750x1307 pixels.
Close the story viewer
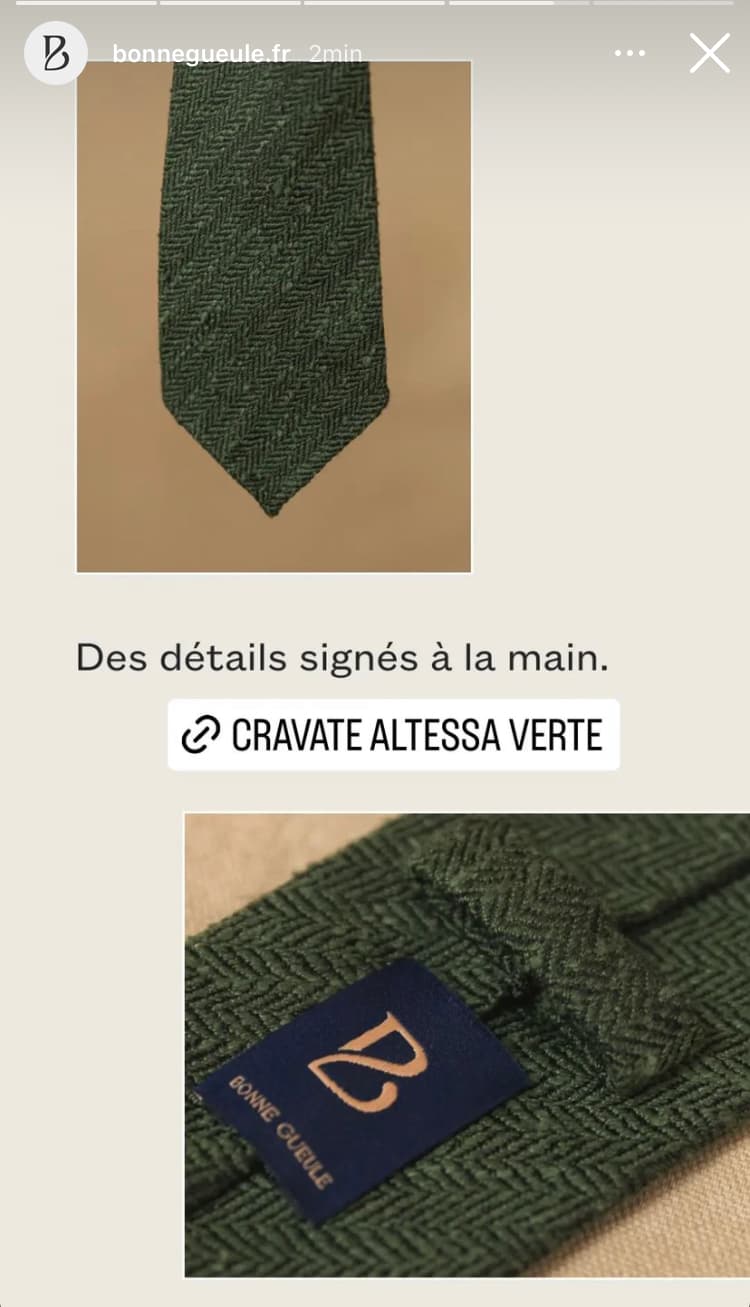point(710,53)
